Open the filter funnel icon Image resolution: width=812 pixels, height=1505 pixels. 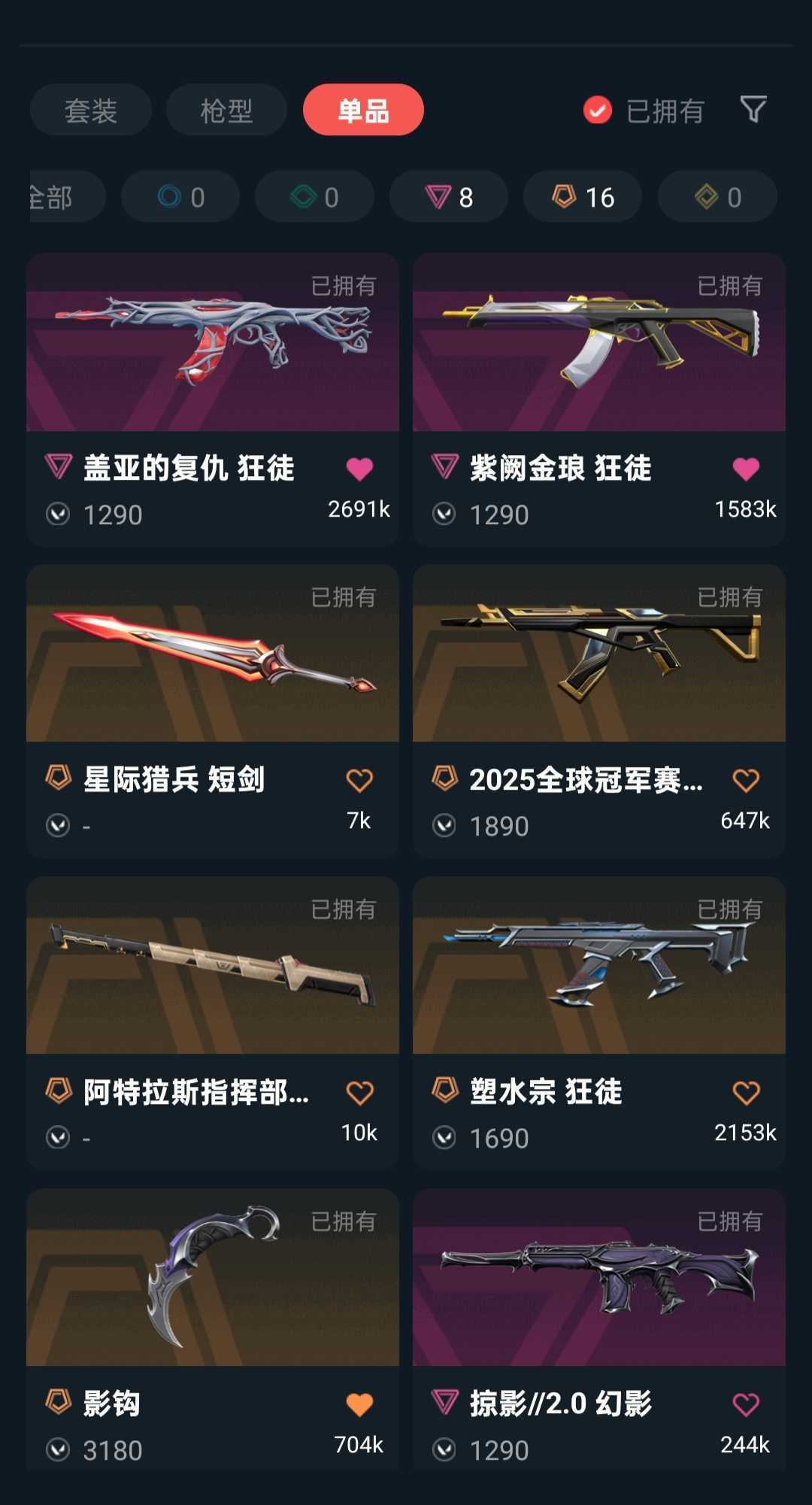(753, 110)
